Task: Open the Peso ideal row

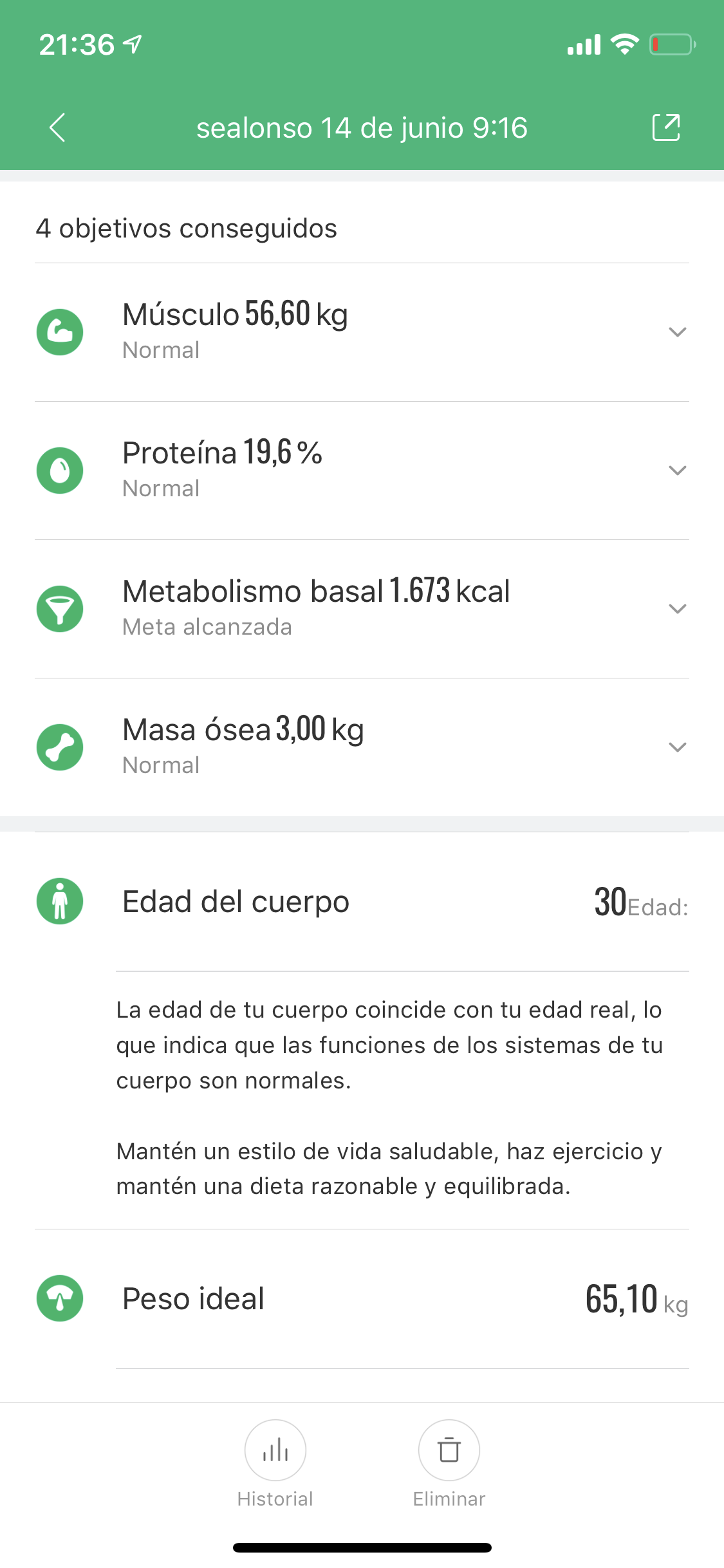Action: tap(362, 1299)
